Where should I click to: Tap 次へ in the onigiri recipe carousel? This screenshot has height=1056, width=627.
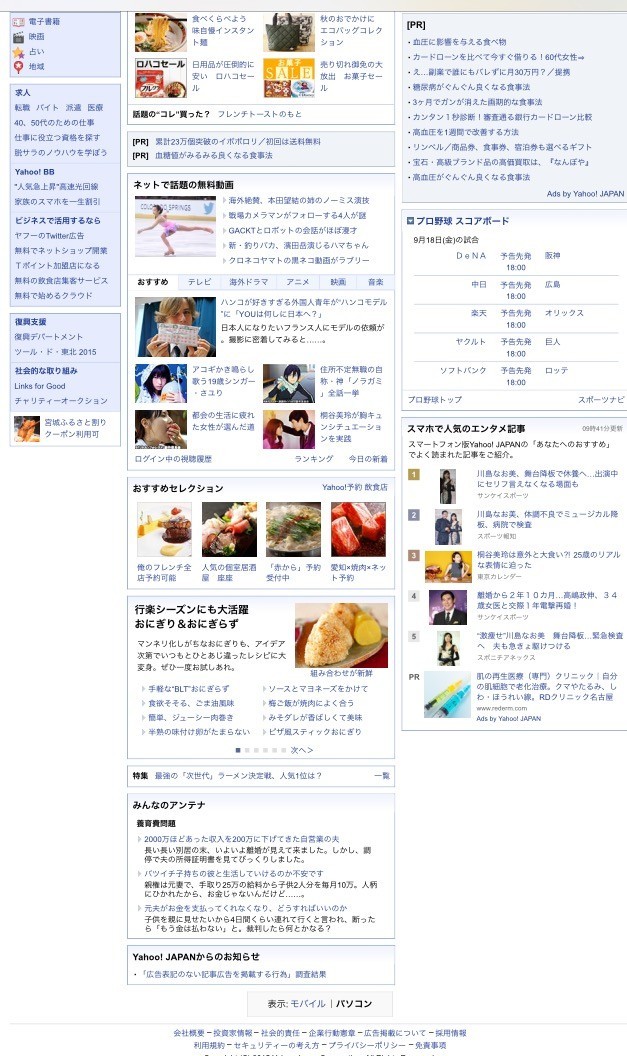click(x=302, y=750)
